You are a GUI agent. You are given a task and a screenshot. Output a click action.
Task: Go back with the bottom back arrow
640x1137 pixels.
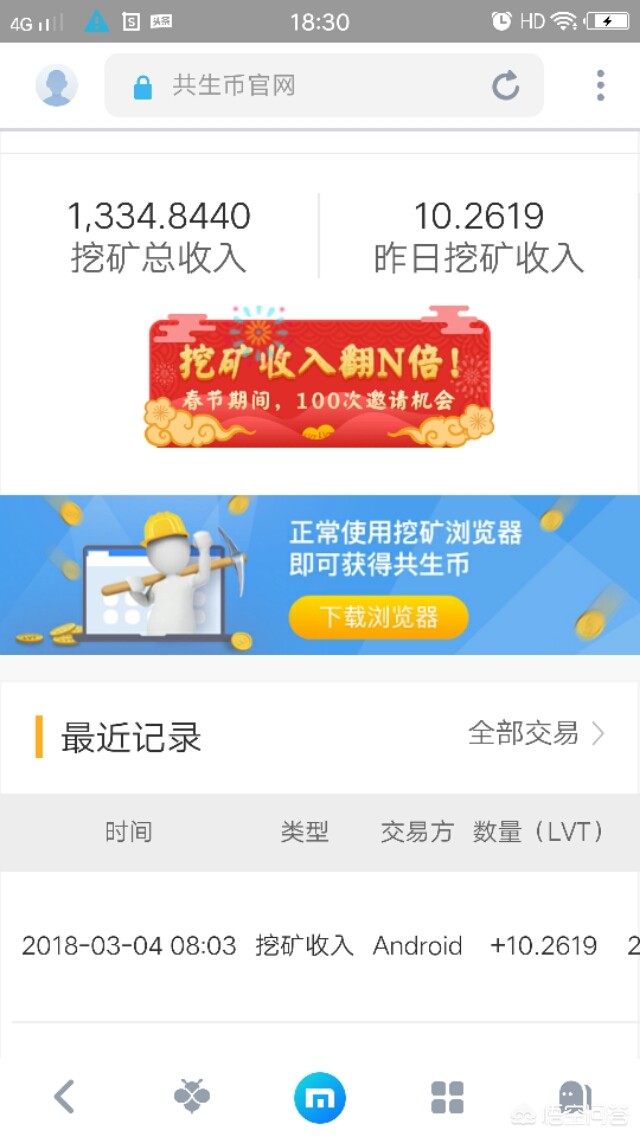coord(64,1097)
